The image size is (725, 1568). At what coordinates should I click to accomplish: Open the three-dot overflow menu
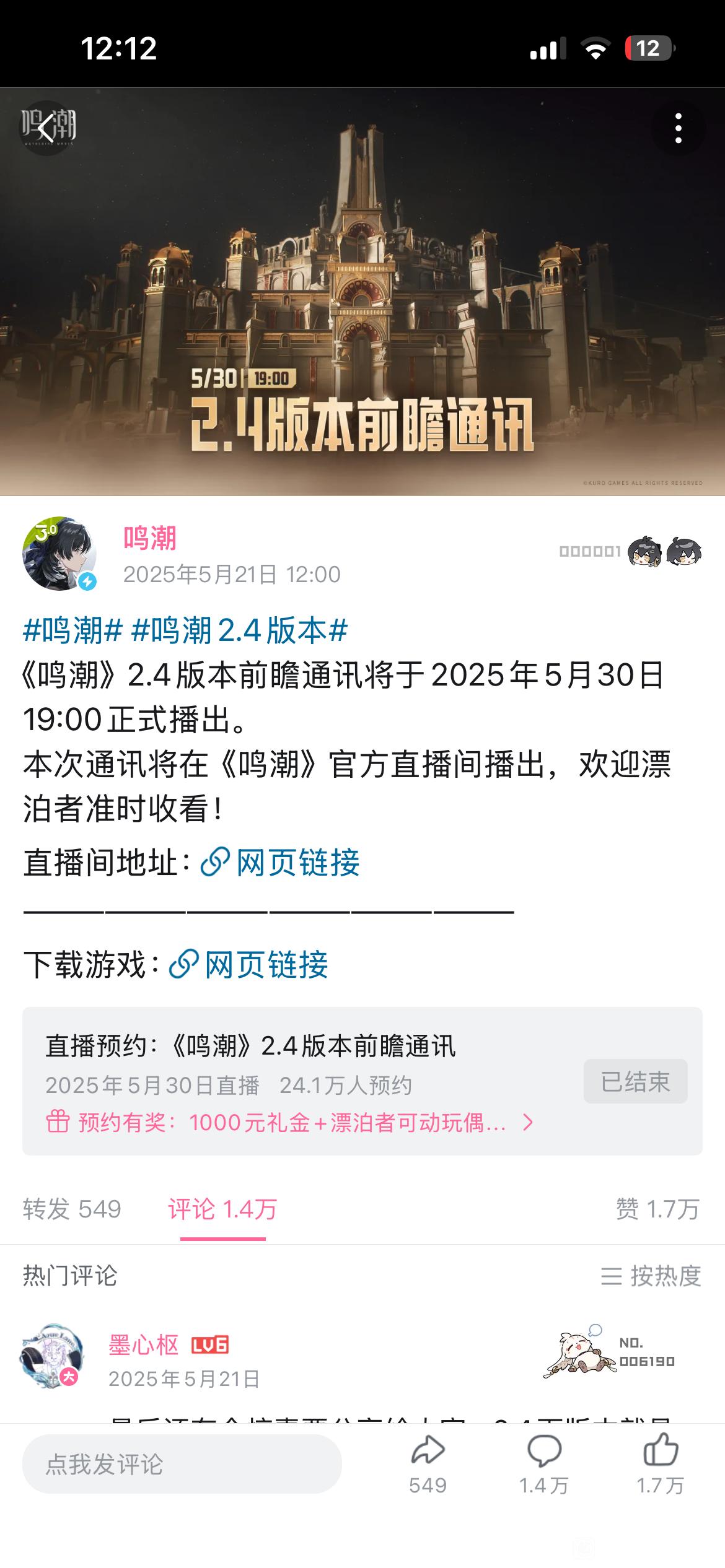click(679, 128)
